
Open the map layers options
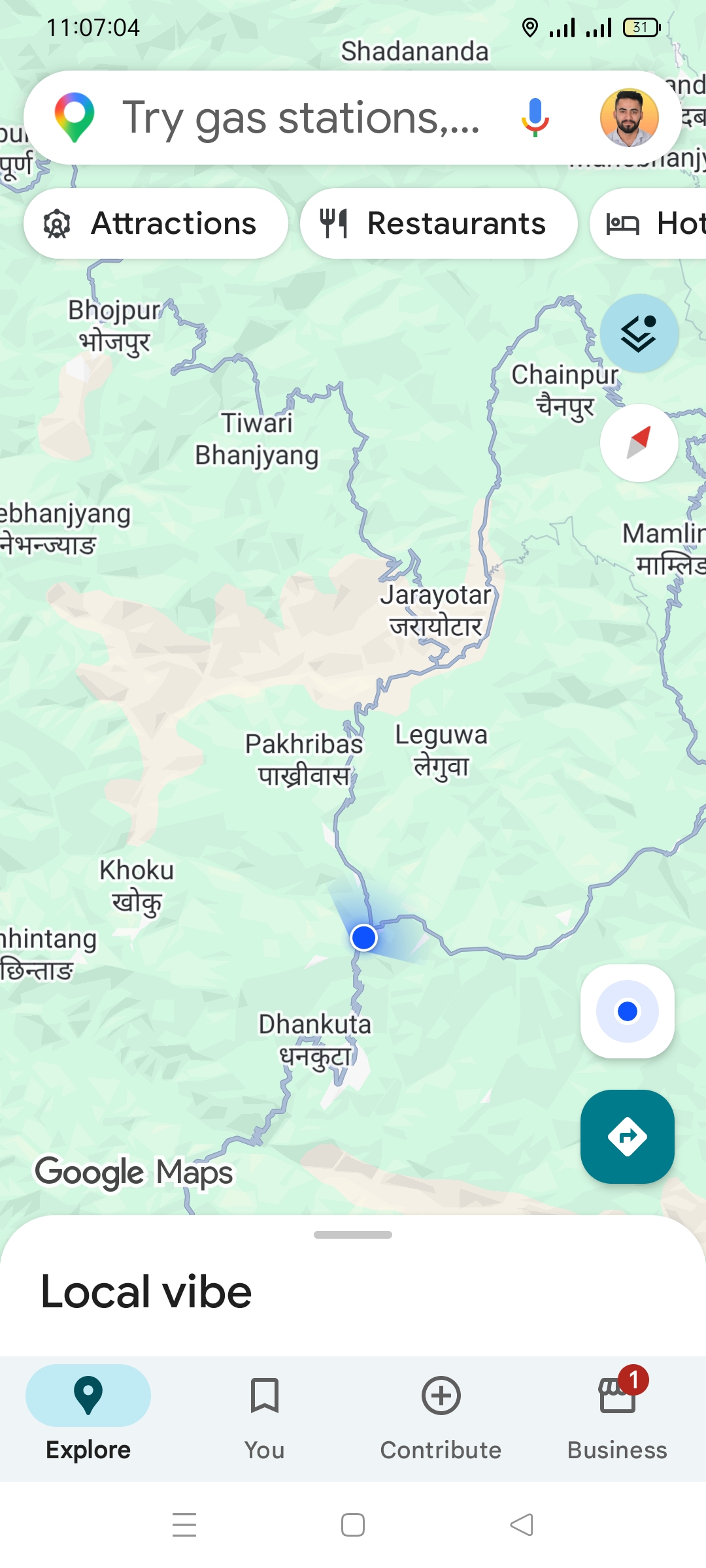(x=639, y=333)
